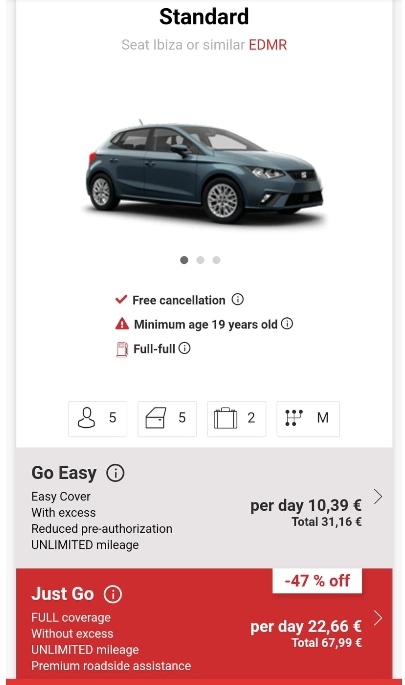View Full-full fuel policy info
The height and width of the screenshot is (685, 405).
coord(185,348)
